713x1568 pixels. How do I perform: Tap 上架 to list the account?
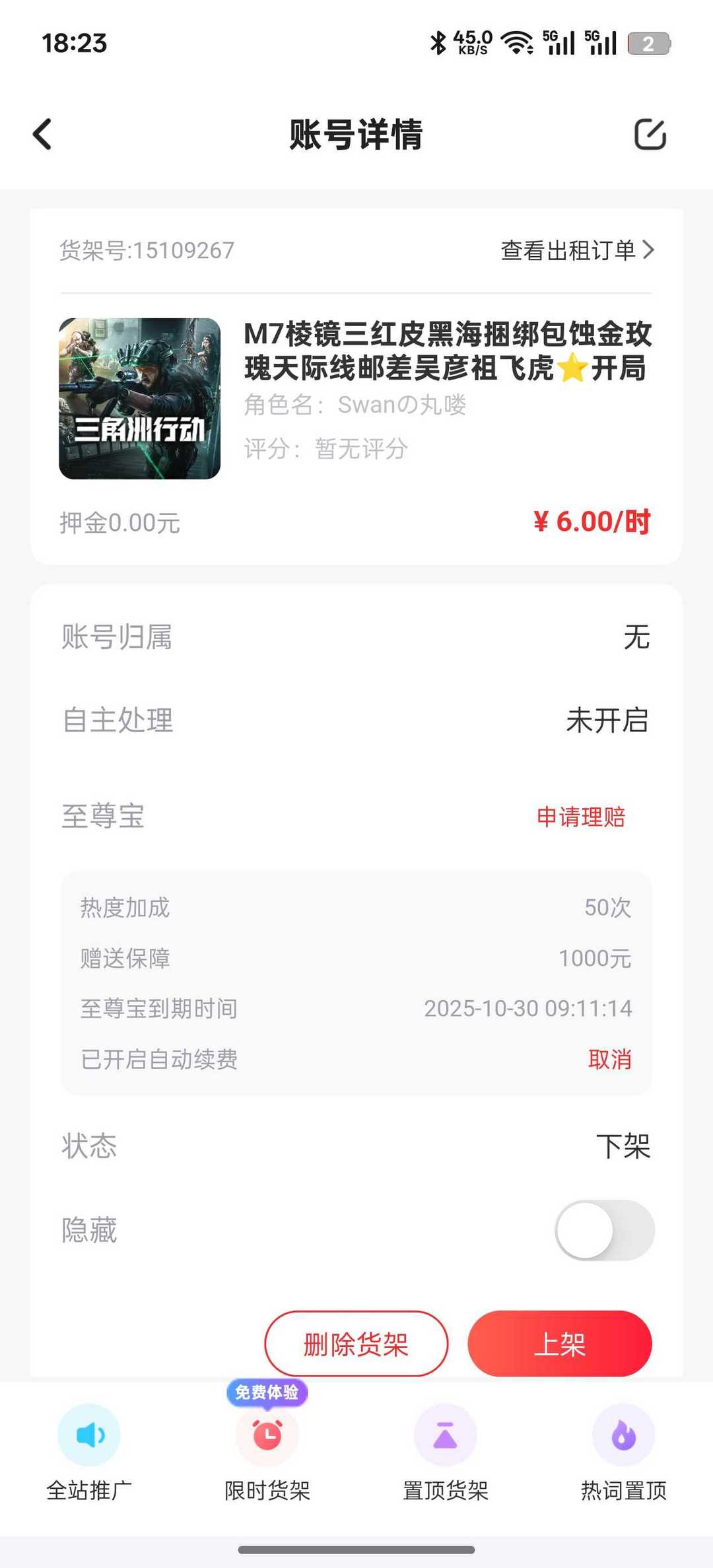click(559, 1344)
